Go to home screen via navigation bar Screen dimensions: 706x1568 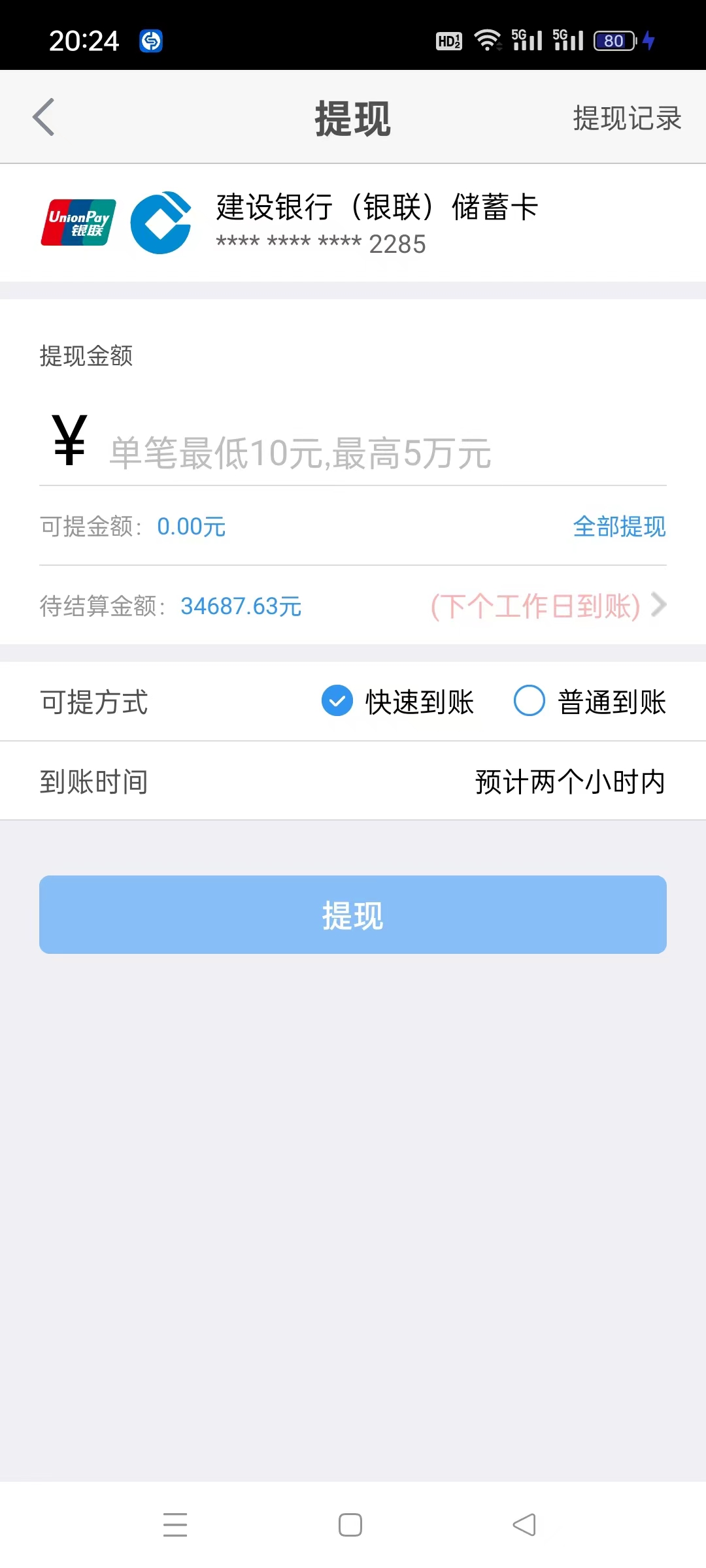[350, 1525]
